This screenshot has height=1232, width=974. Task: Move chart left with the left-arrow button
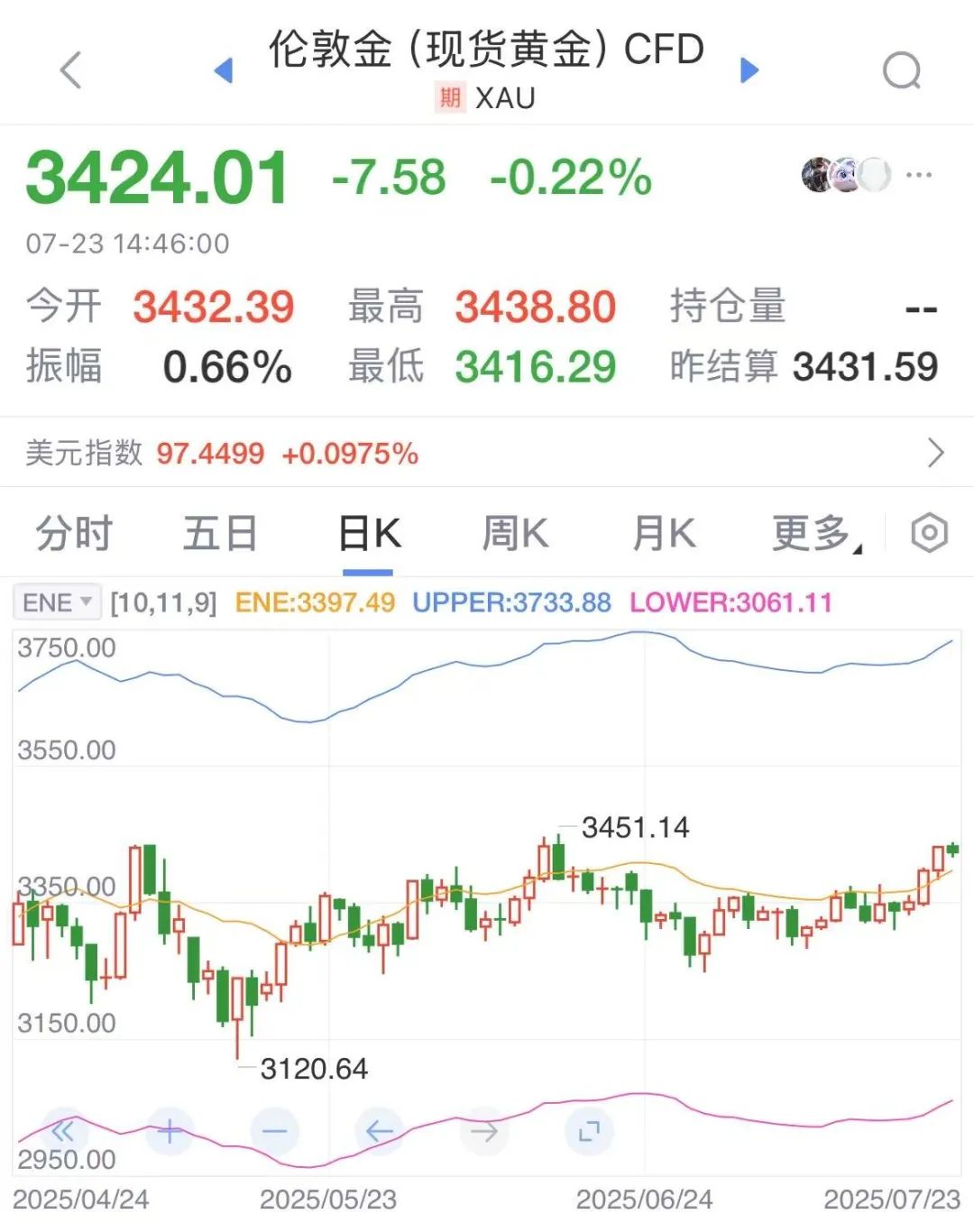click(380, 1131)
